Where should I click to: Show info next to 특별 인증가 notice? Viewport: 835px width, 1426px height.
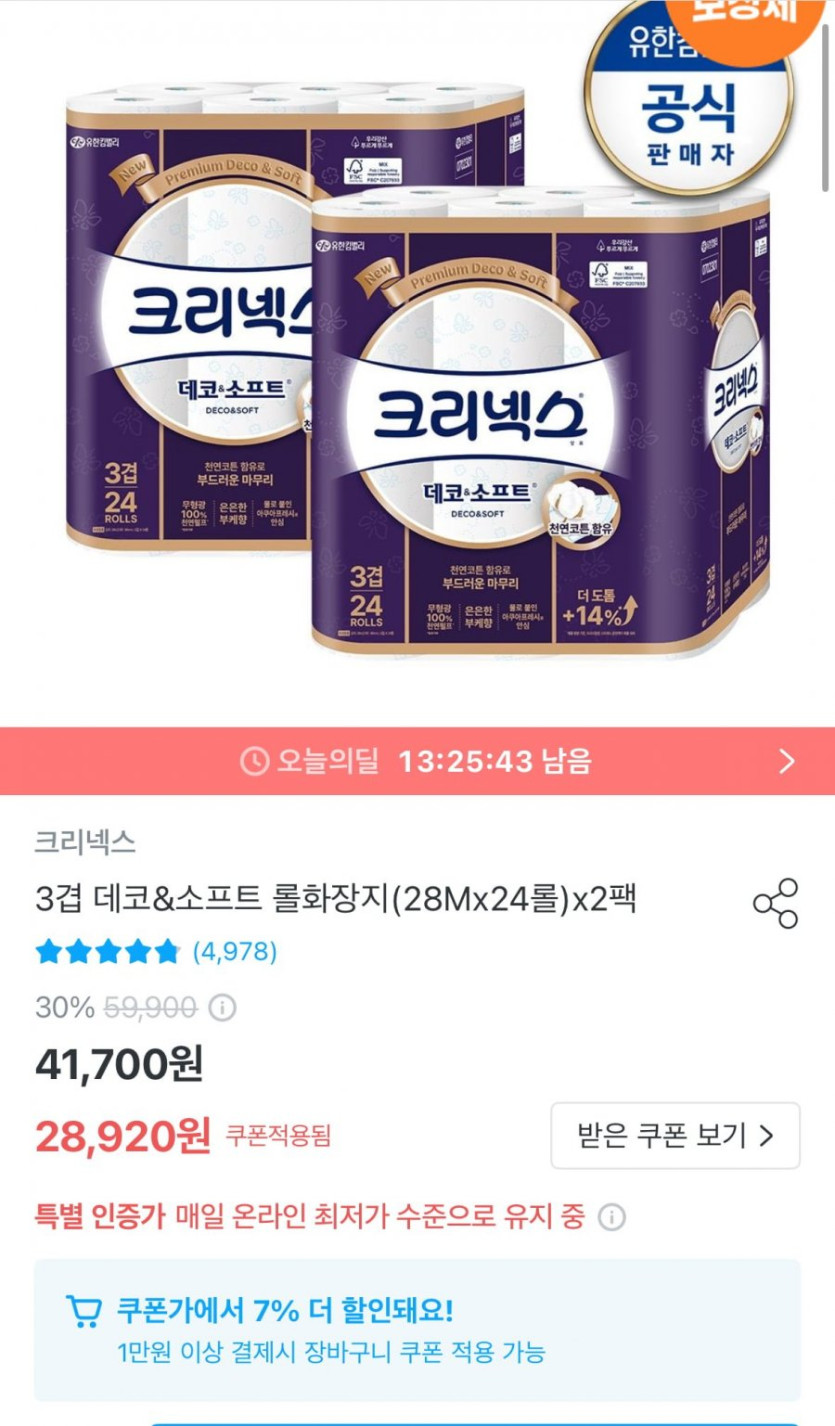point(612,1218)
